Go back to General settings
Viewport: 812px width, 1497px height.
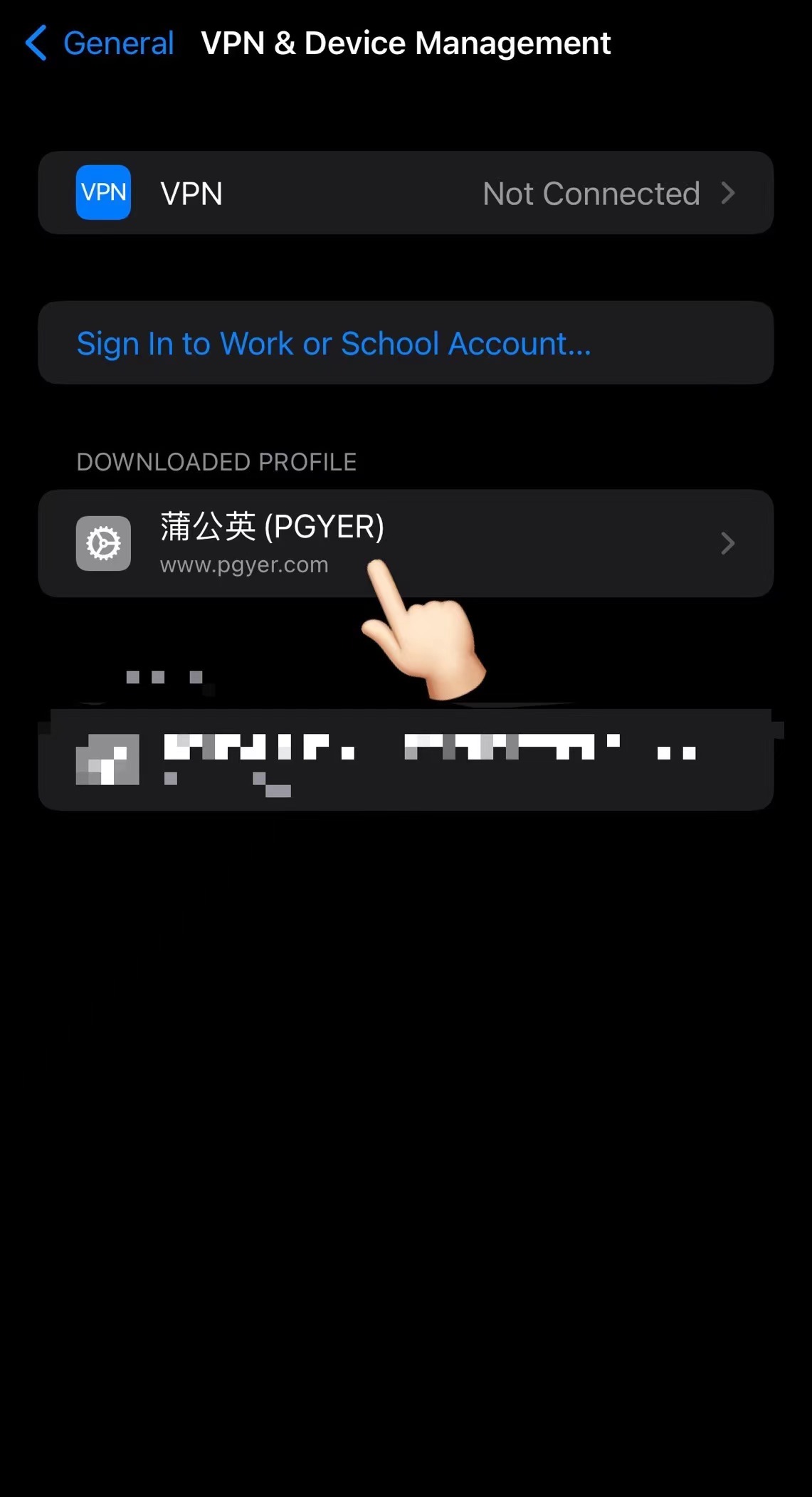[100, 43]
